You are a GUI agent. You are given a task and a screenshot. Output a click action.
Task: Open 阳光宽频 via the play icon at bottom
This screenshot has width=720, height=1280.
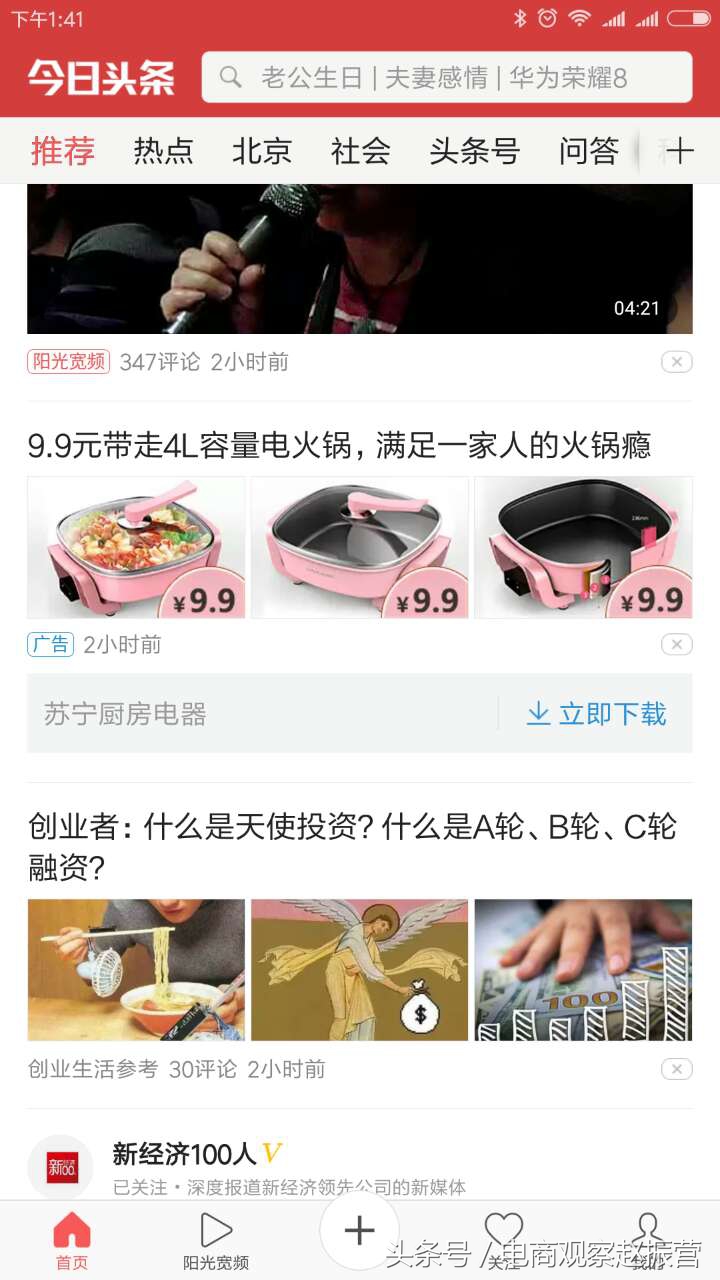(x=214, y=1231)
